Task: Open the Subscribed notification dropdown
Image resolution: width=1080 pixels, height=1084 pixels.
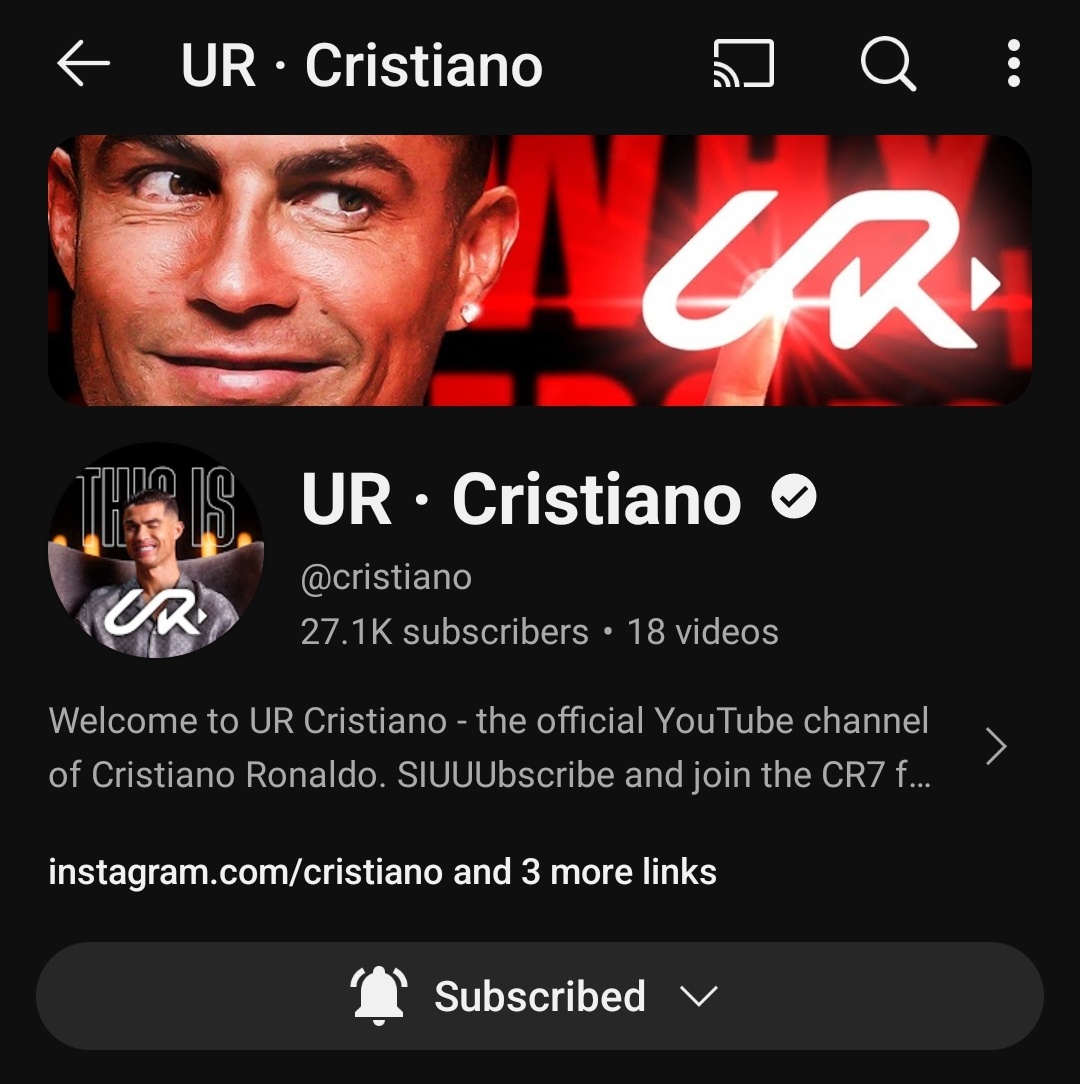Action: pyautogui.click(x=540, y=996)
